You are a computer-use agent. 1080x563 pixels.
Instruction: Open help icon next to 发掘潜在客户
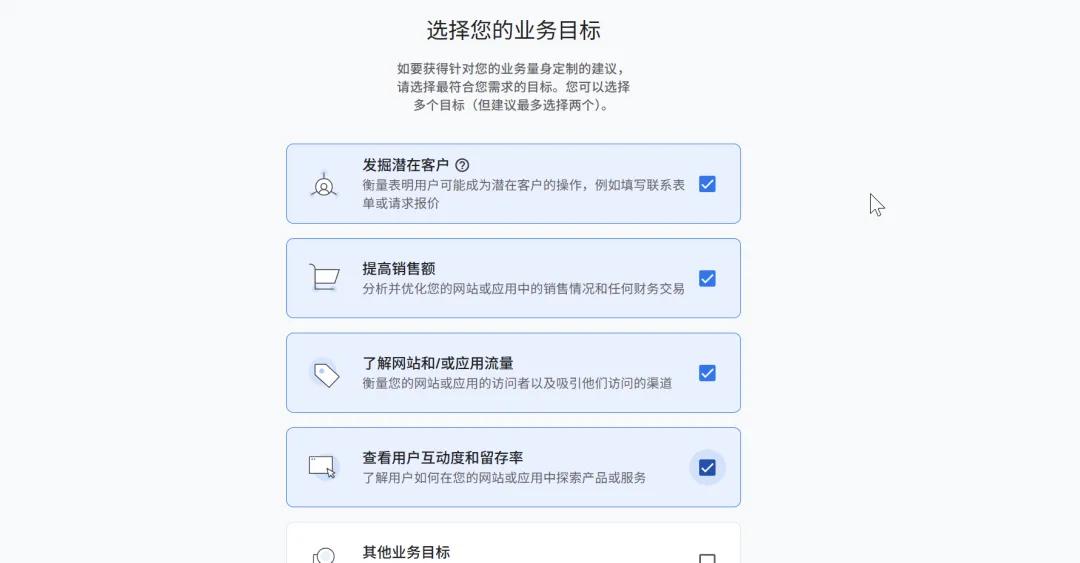pyautogui.click(x=462, y=165)
